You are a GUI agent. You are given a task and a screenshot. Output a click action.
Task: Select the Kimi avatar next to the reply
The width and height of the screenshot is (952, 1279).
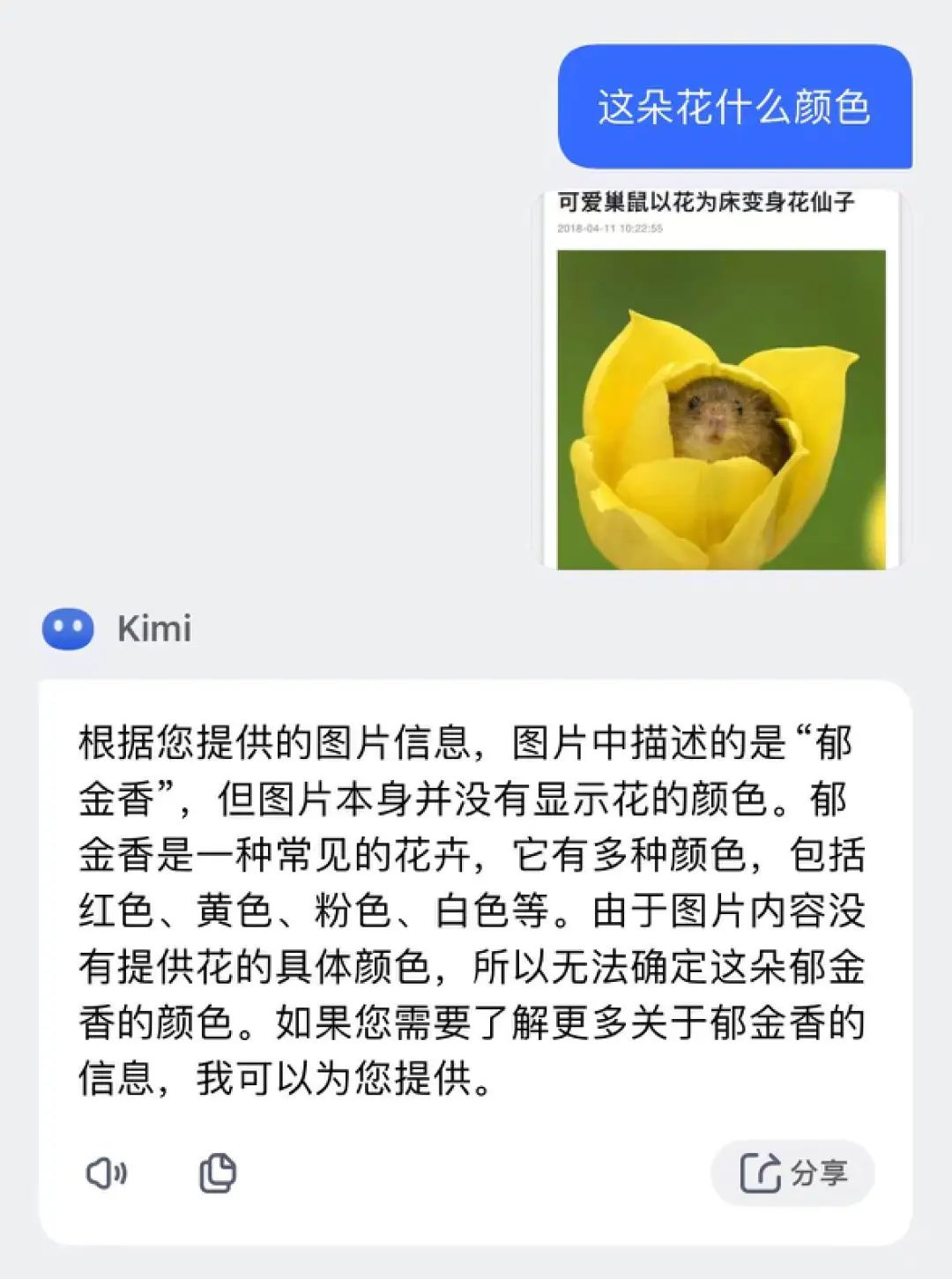pyautogui.click(x=67, y=628)
